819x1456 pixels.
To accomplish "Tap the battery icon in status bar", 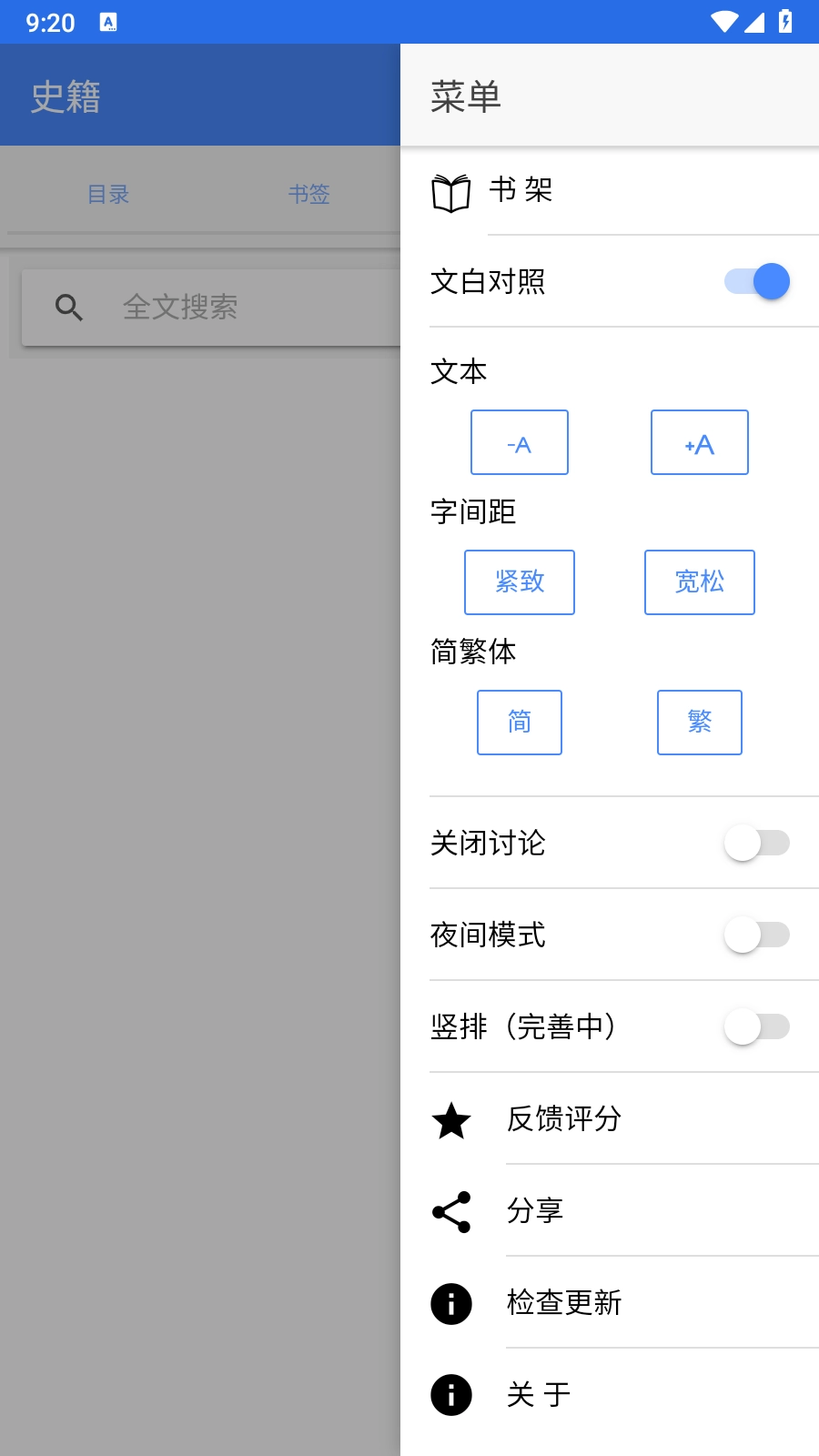I will 786,23.
